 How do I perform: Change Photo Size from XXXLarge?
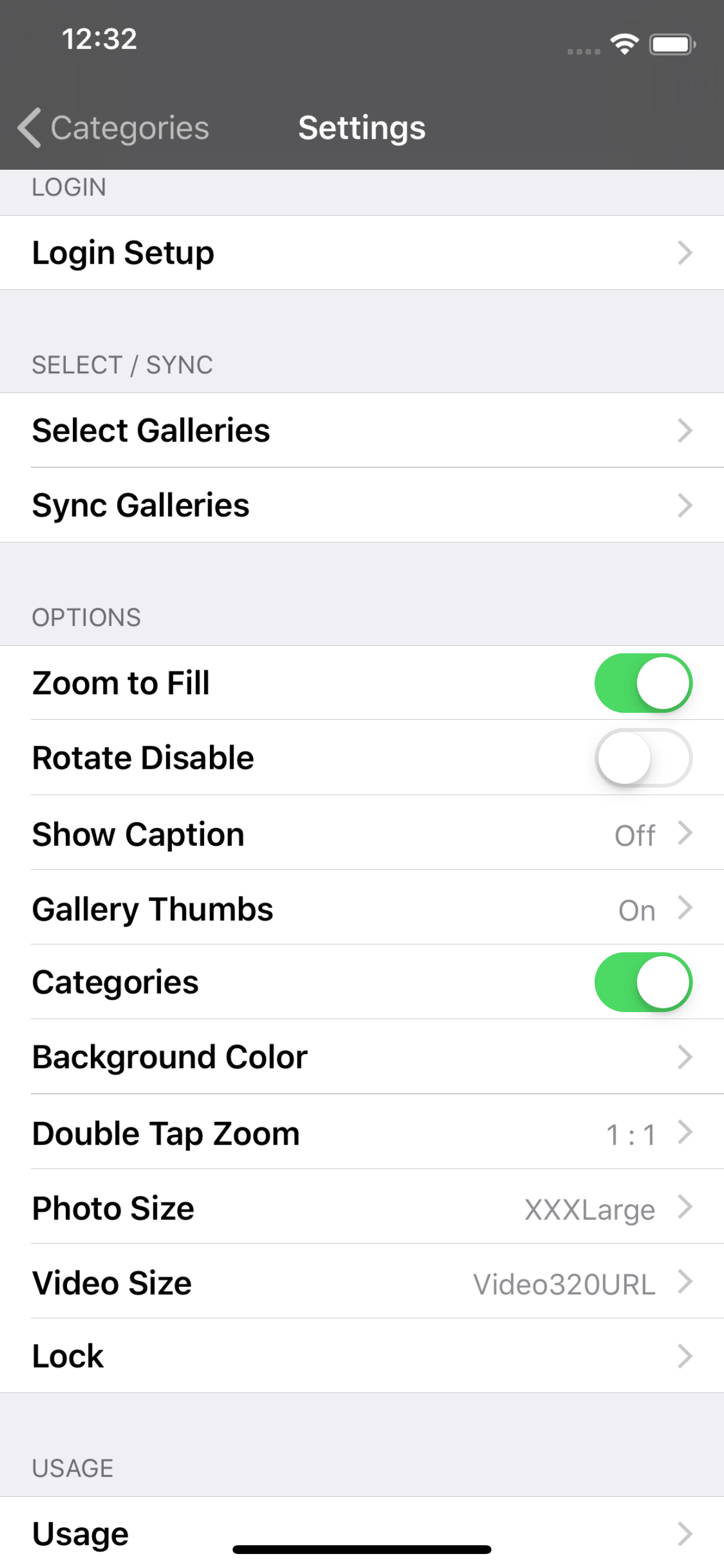(362, 1207)
